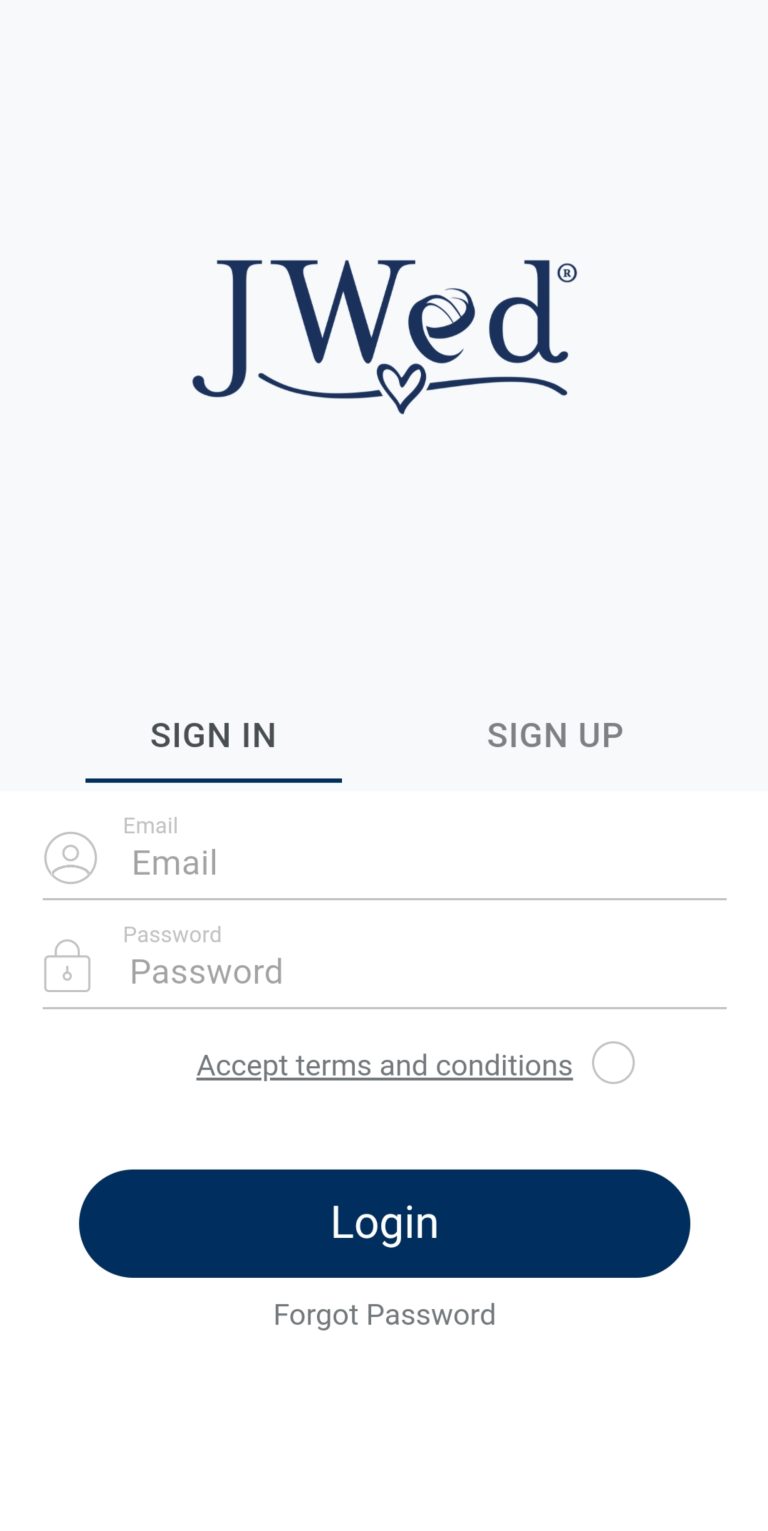Focus the Email input field
This screenshot has height=1531, width=768.
pos(420,863)
